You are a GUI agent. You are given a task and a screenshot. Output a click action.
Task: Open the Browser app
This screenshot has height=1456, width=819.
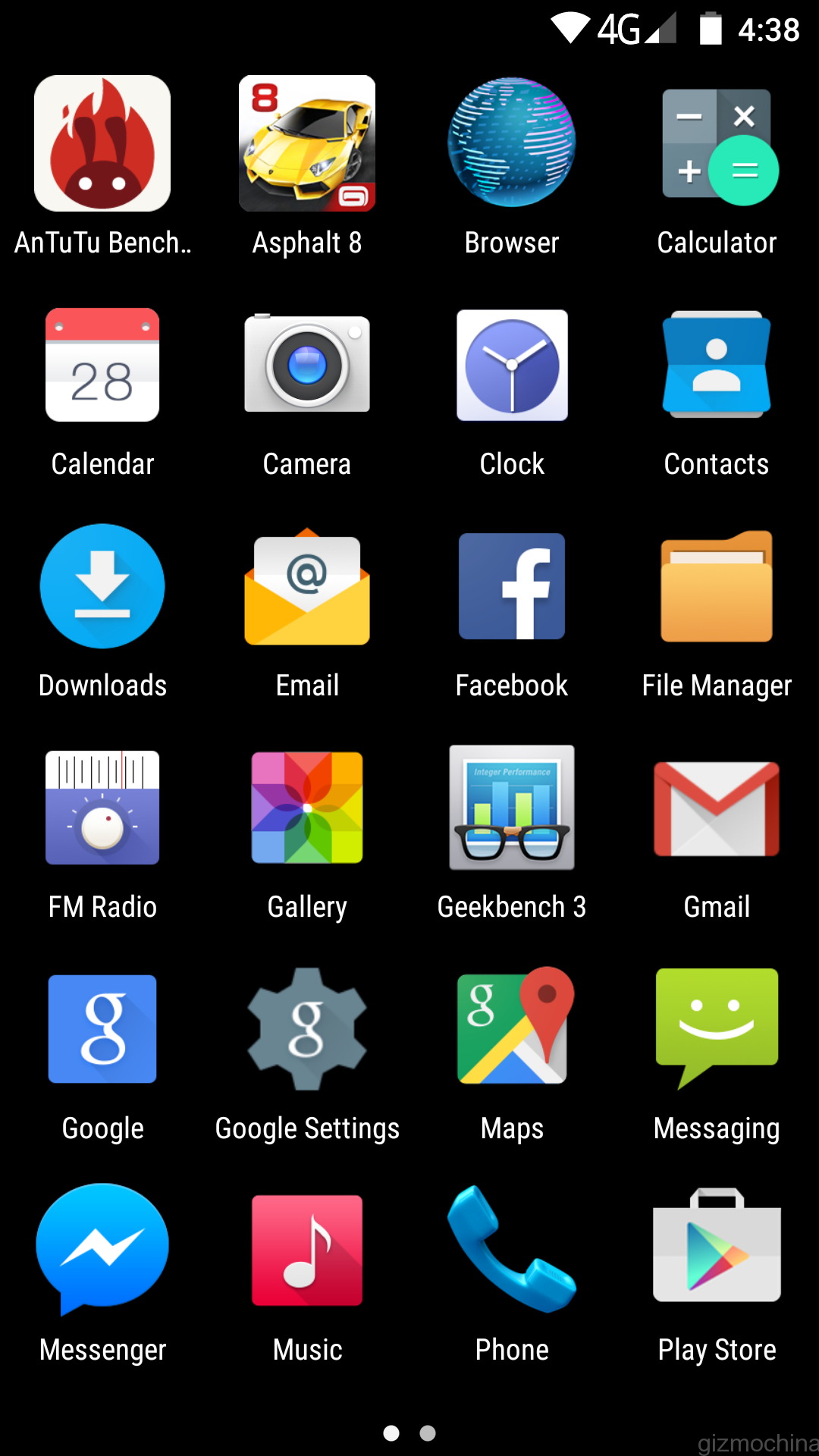(x=512, y=143)
